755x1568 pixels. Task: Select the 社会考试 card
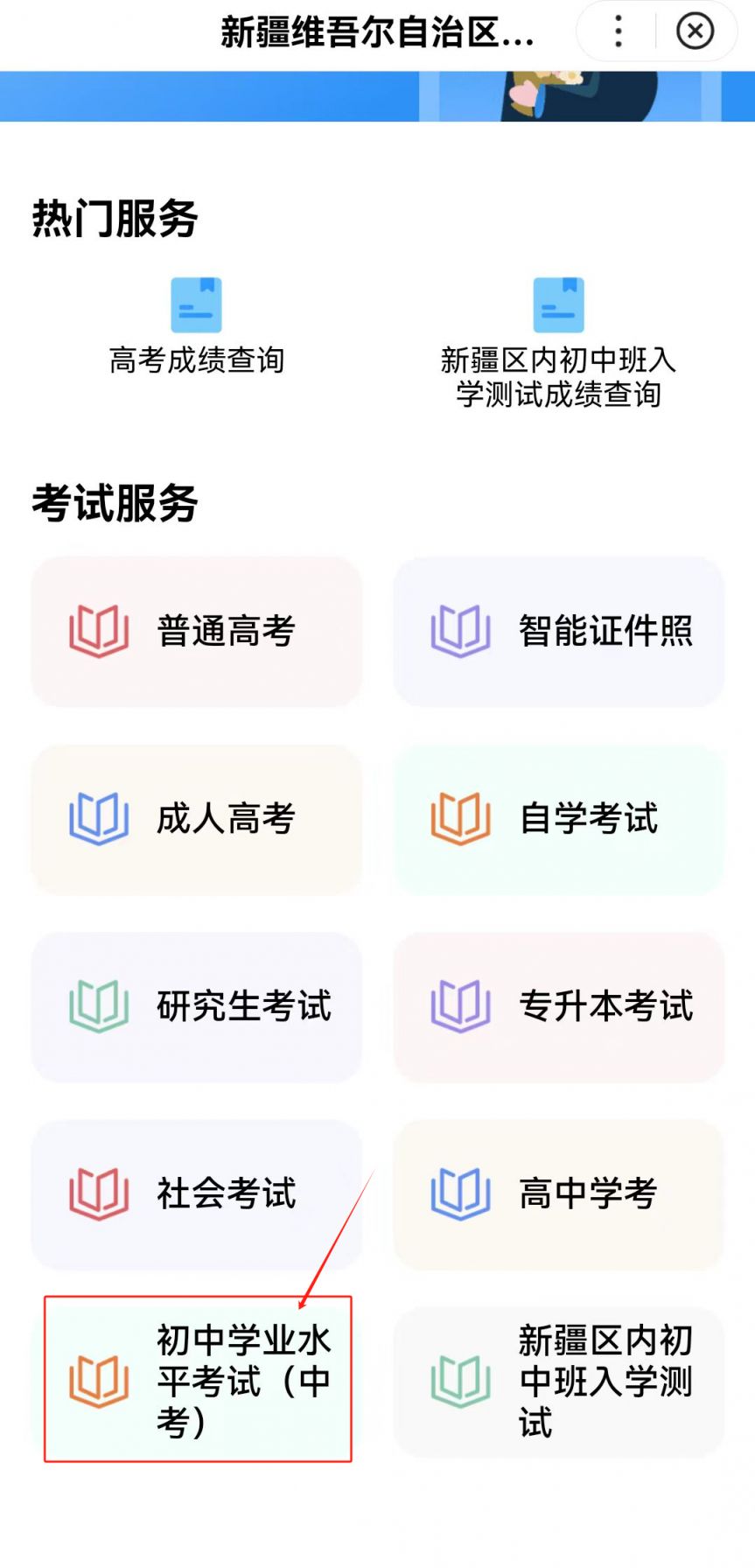point(197,1194)
